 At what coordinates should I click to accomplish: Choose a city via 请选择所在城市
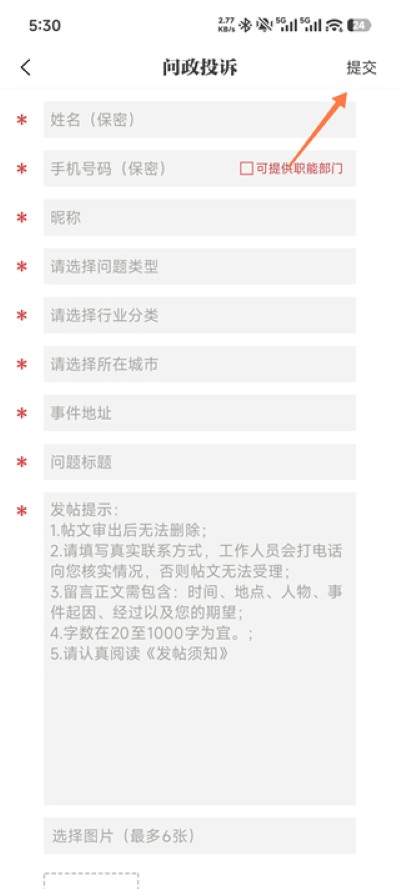coord(199,364)
